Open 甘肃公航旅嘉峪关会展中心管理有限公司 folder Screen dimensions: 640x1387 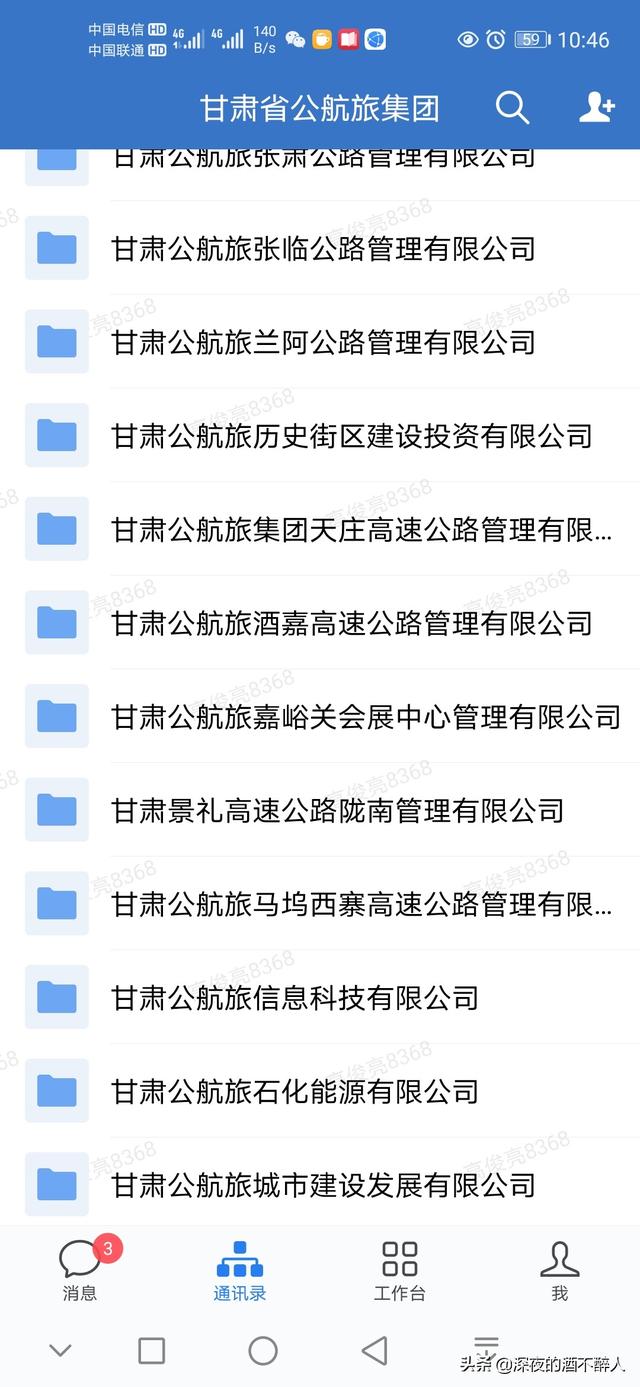320,716
